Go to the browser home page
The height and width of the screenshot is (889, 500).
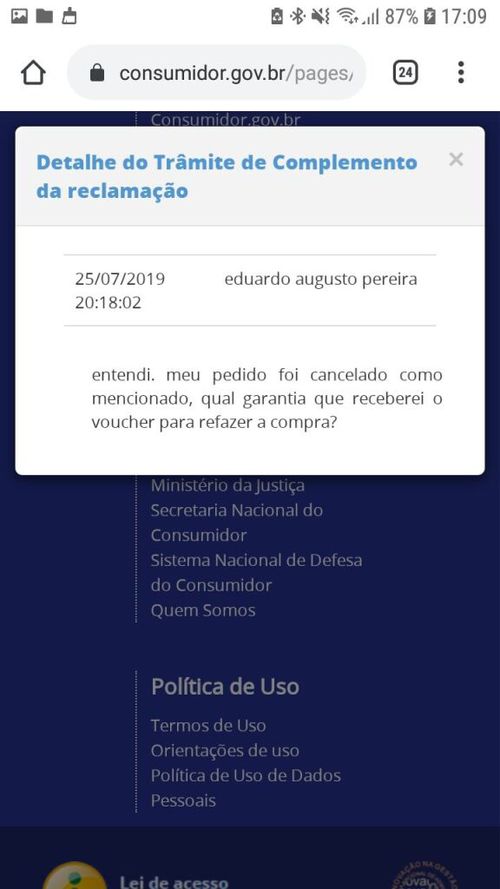(33, 73)
